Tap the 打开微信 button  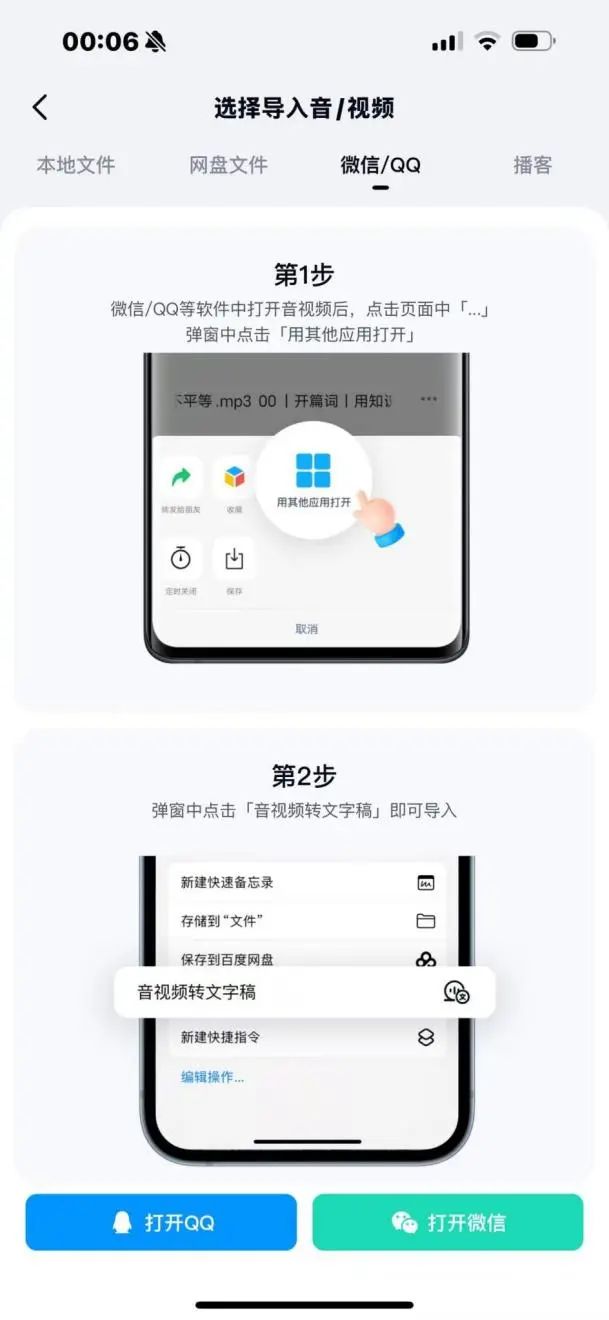coord(447,1222)
